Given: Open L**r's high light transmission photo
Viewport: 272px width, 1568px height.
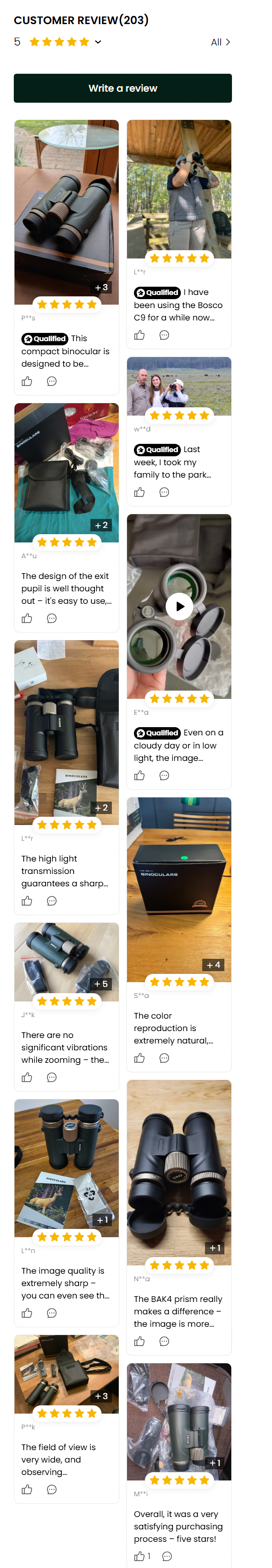Looking at the screenshot, I should [x=67, y=732].
